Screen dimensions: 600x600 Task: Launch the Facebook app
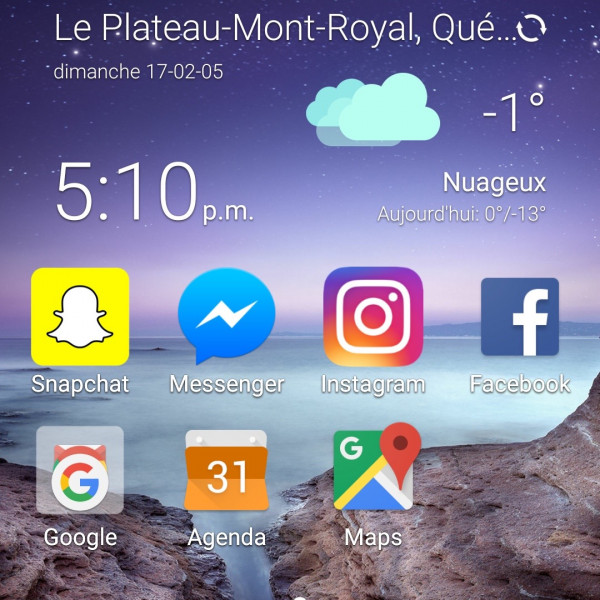pos(520,317)
